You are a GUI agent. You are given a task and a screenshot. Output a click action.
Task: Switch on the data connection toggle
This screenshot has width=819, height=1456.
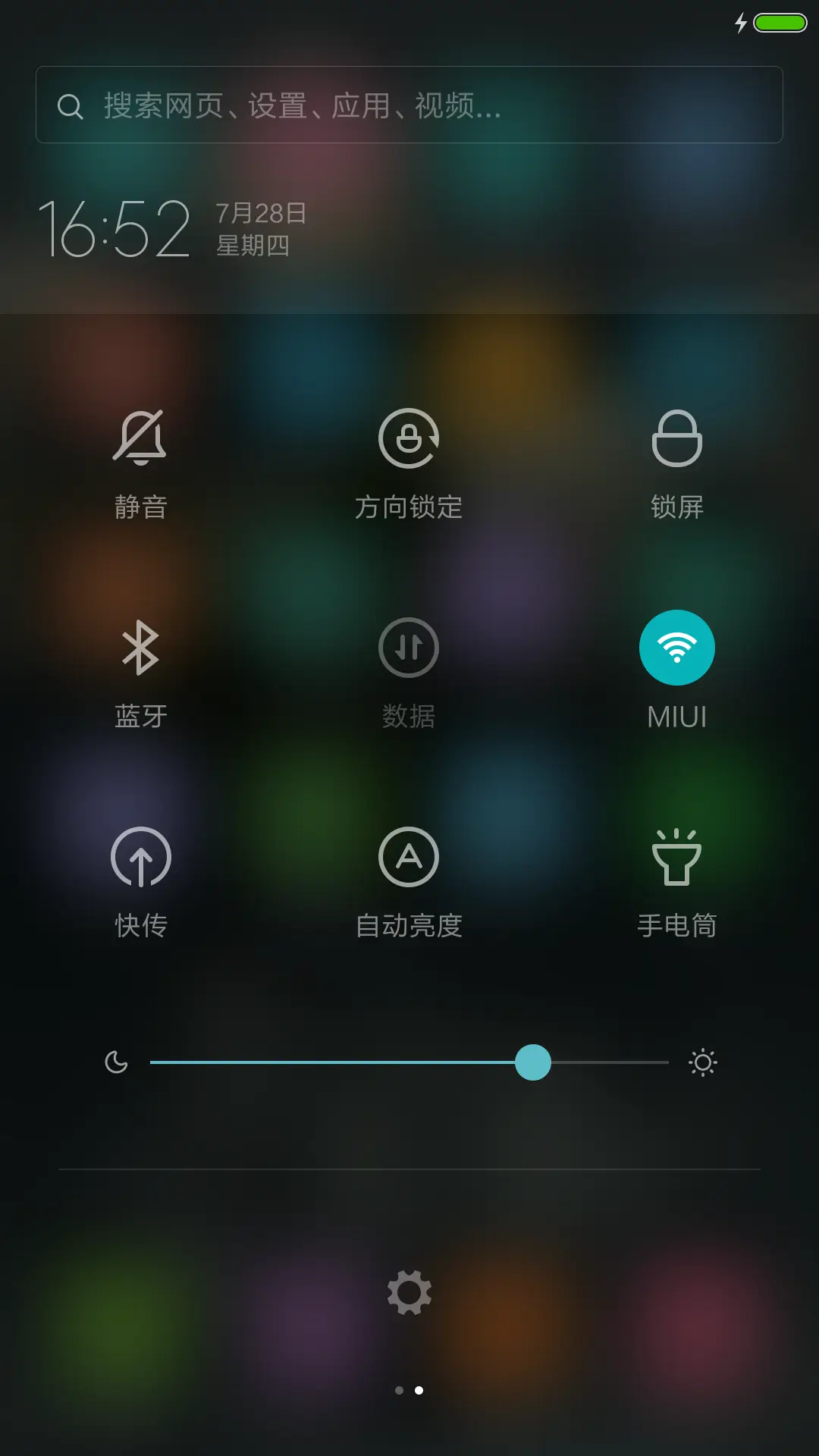pyautogui.click(x=409, y=648)
